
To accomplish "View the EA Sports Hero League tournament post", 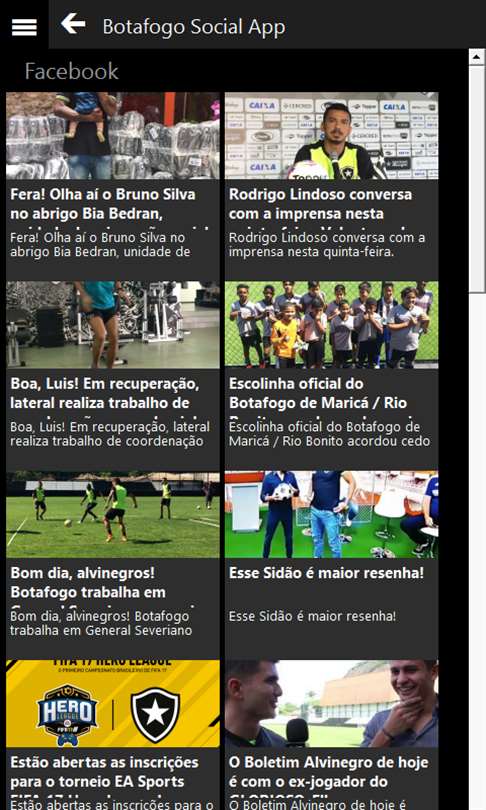I will [113, 735].
